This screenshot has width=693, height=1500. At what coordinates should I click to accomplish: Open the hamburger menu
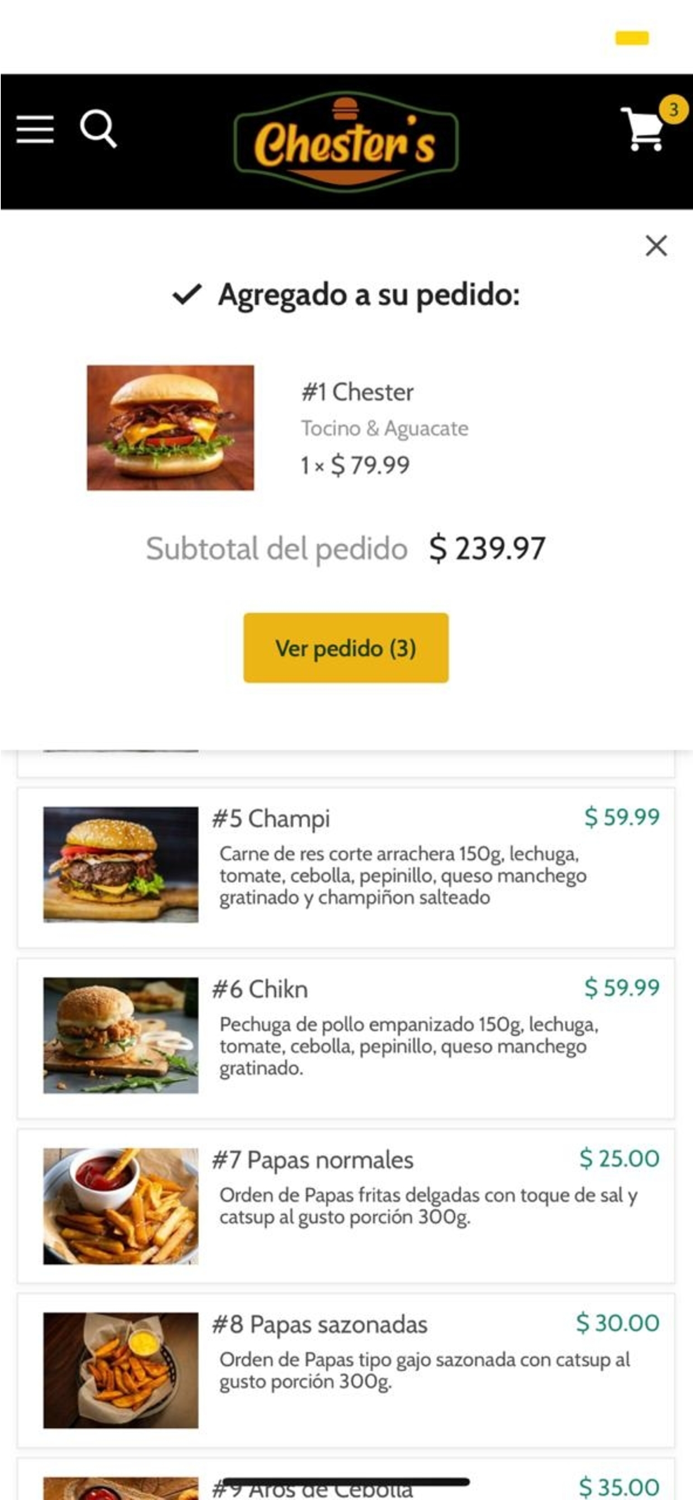click(35, 129)
